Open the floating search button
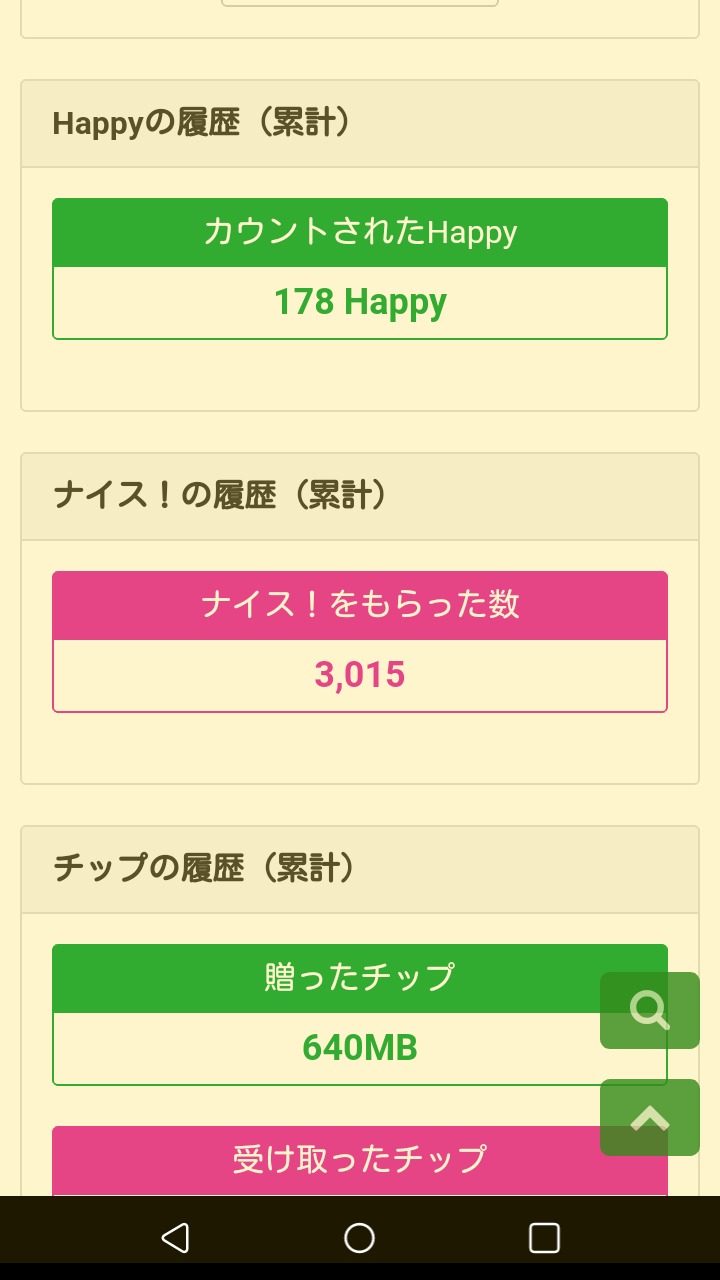The height and width of the screenshot is (1280, 720). (x=650, y=1010)
